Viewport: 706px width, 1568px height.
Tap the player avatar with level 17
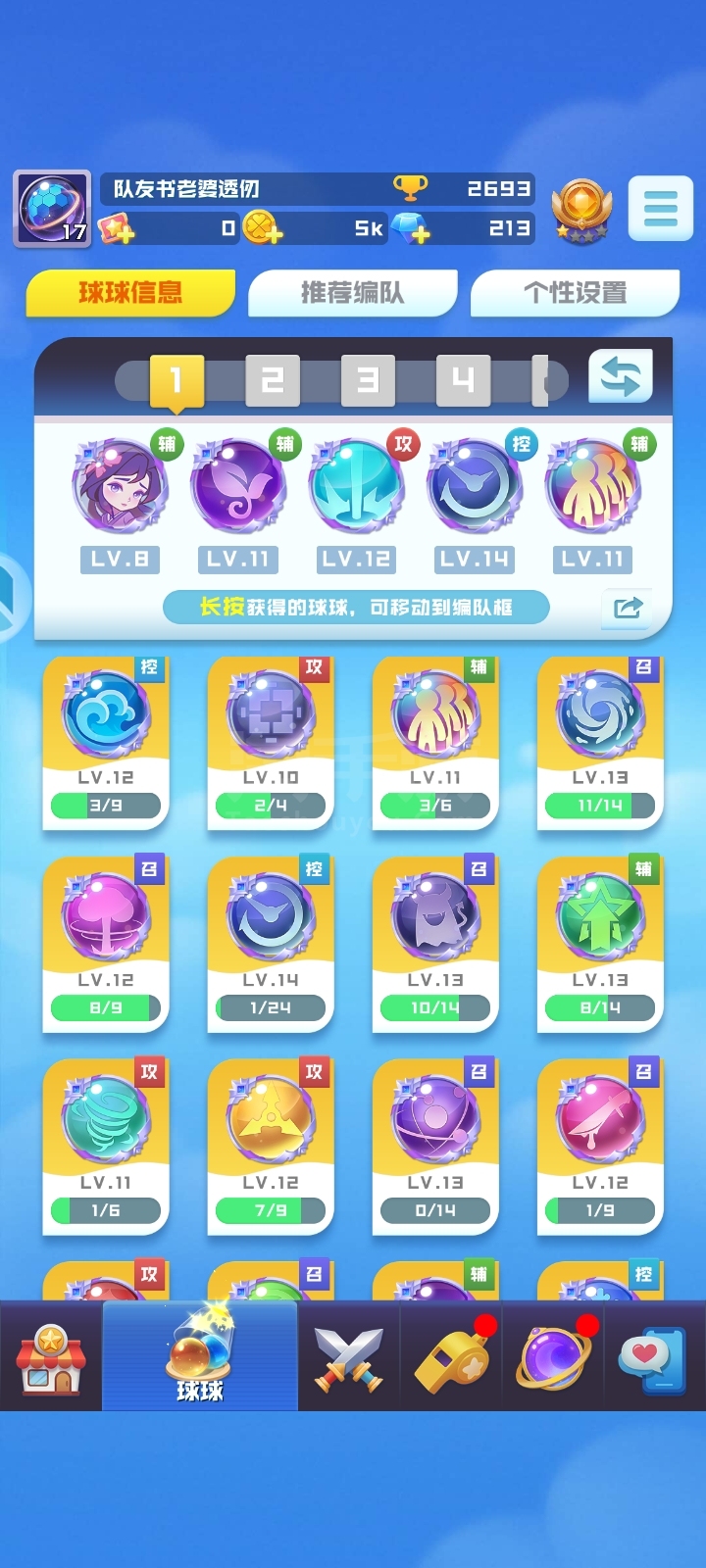(x=52, y=209)
